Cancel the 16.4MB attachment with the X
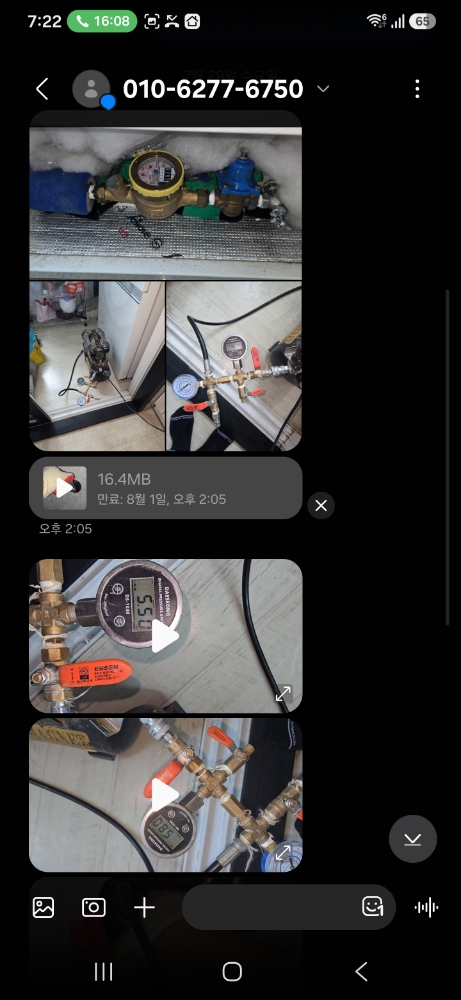Viewport: 461px width, 1000px height. (x=321, y=506)
